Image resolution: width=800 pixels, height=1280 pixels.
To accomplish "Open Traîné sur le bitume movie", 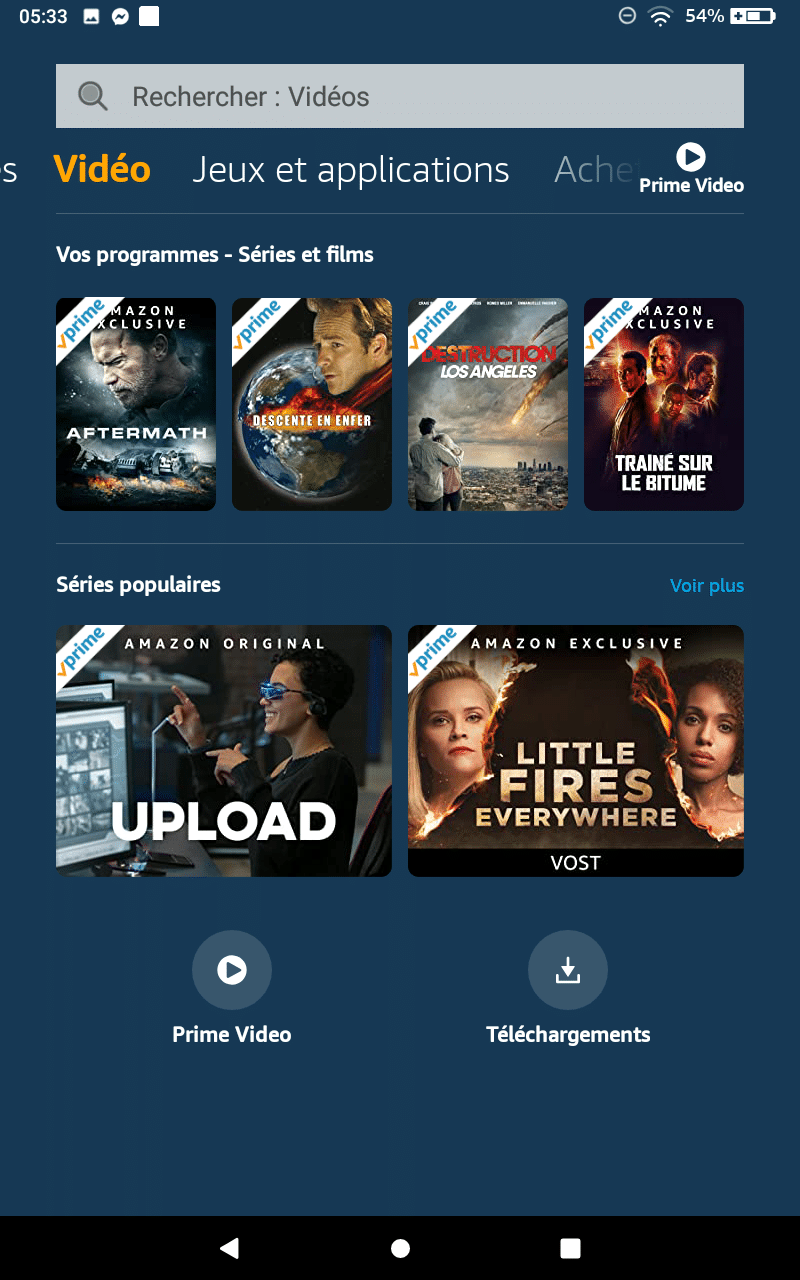I will [664, 404].
